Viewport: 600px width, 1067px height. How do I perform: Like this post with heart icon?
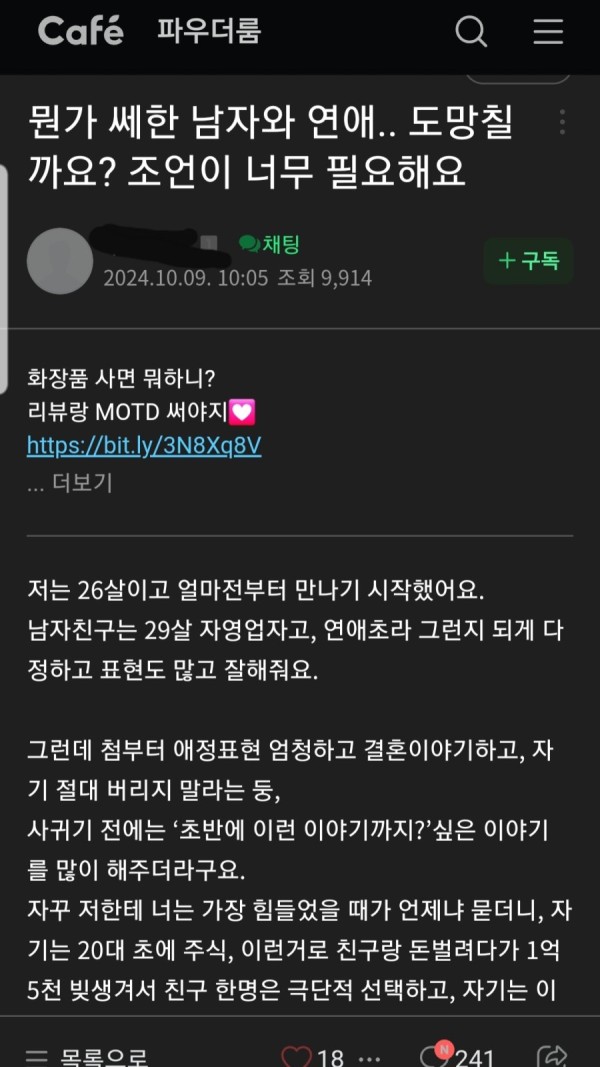tap(297, 1056)
